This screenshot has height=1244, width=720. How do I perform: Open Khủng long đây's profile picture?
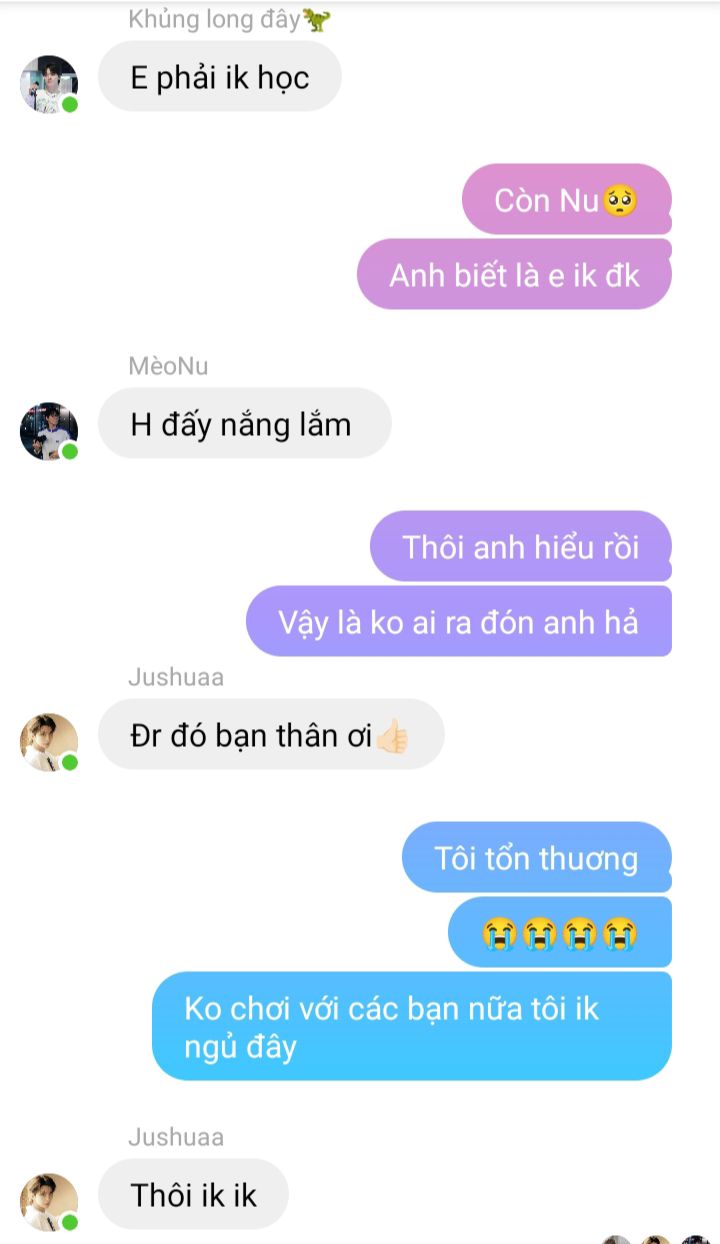(49, 84)
